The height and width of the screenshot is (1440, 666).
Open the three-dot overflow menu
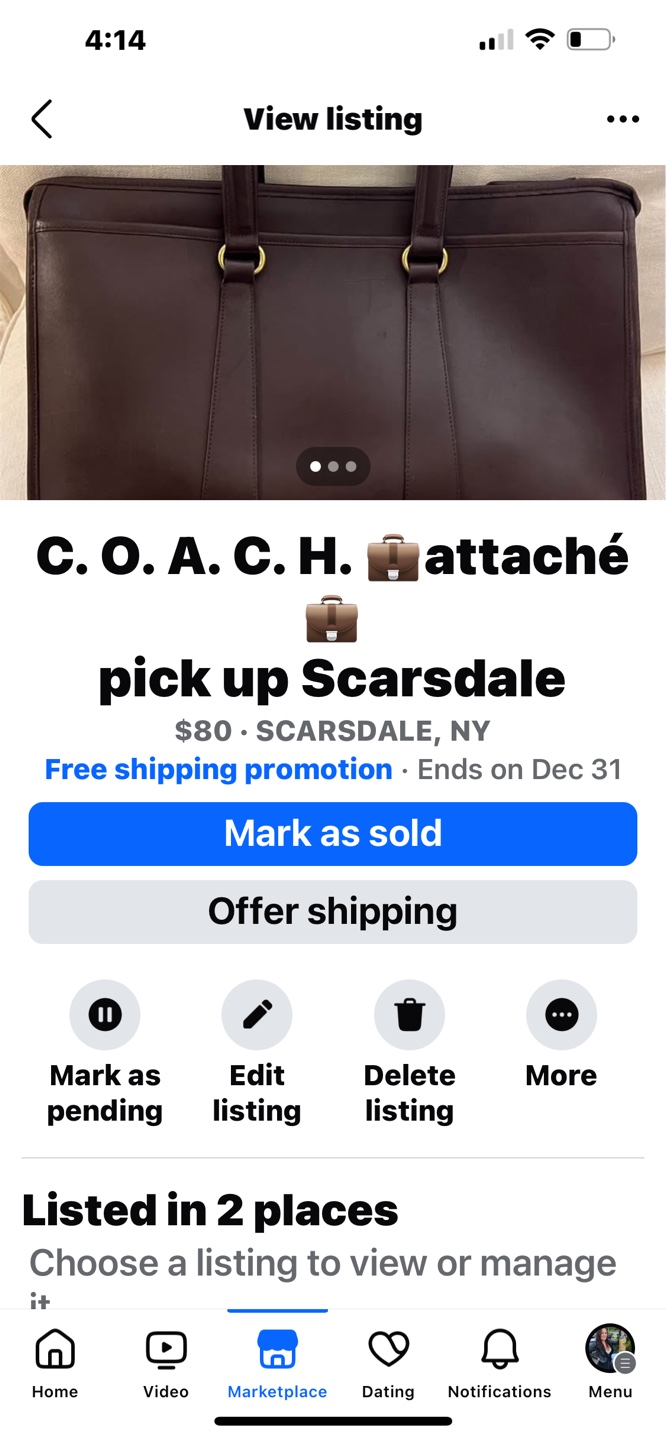click(x=622, y=119)
